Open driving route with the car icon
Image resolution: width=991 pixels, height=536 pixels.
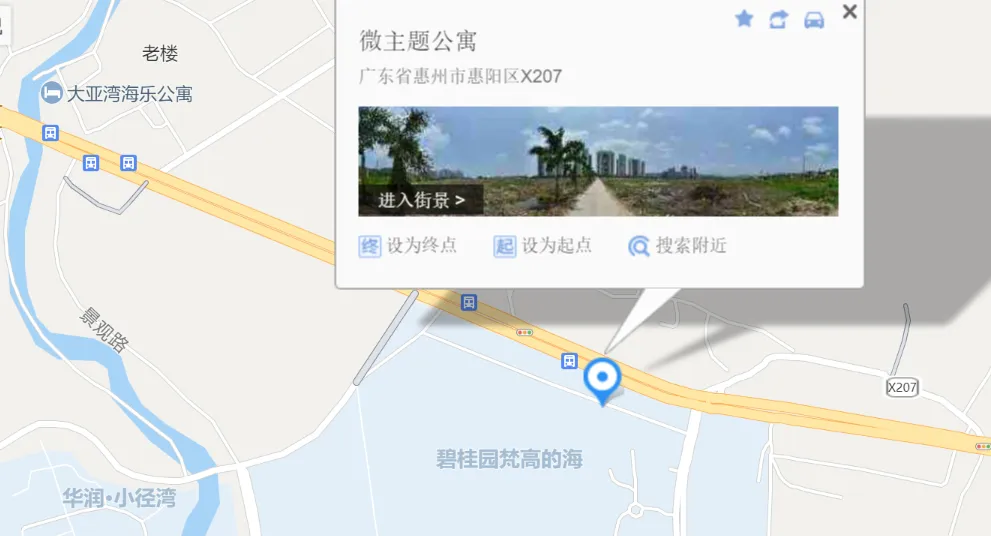tap(814, 19)
